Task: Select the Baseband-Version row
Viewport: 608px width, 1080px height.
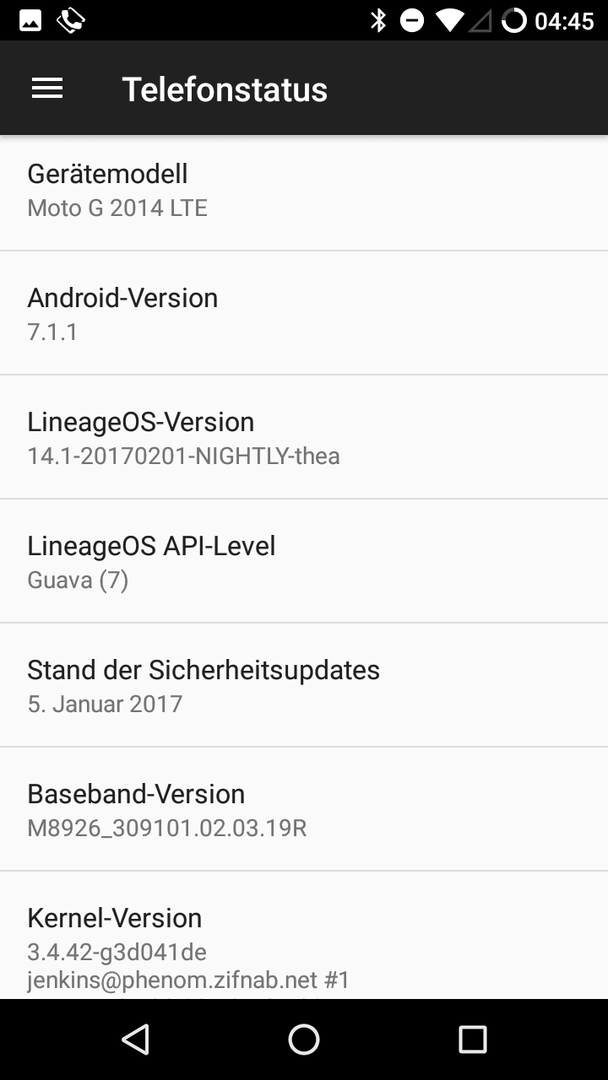Action: [x=304, y=809]
